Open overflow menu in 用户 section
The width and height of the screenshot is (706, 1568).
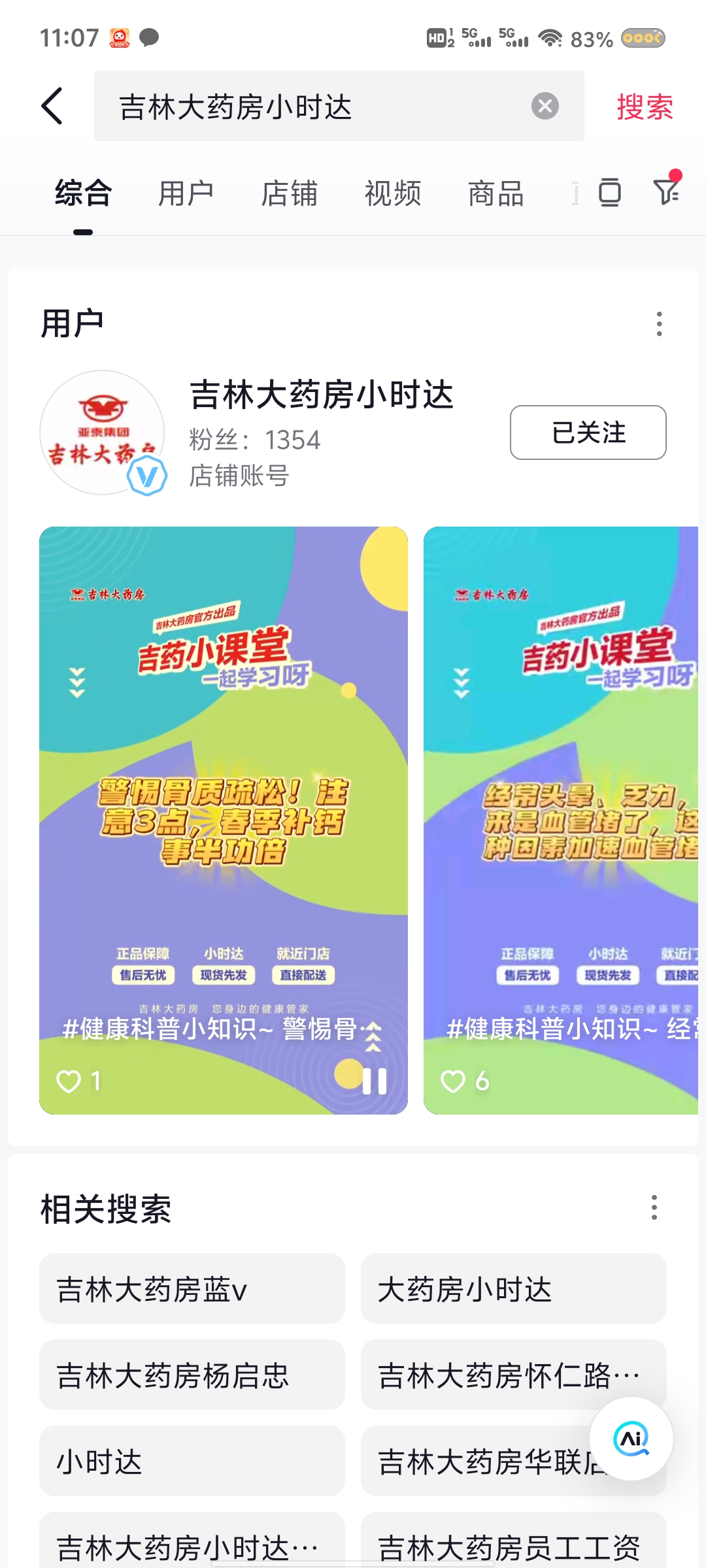(x=659, y=324)
